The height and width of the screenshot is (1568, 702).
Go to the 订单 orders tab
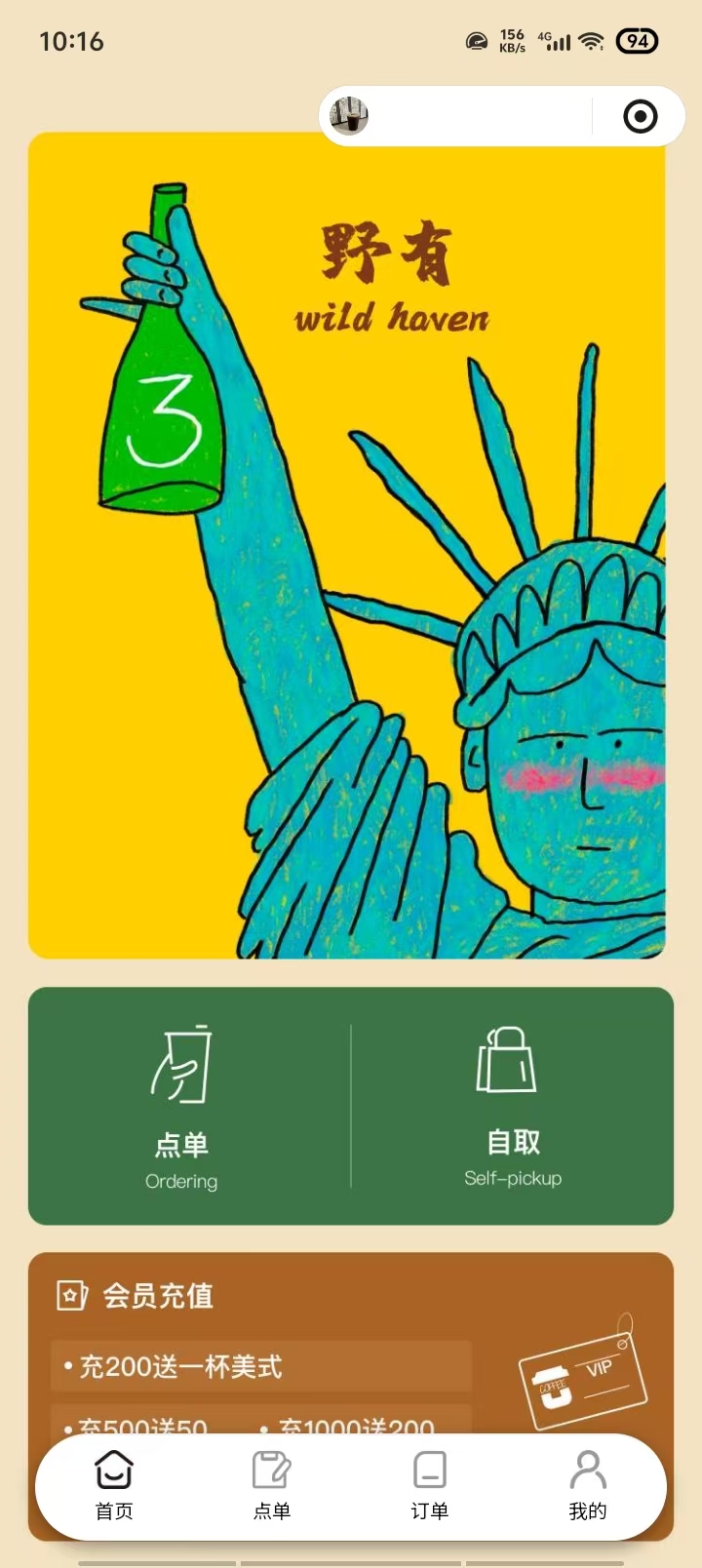tap(429, 1485)
